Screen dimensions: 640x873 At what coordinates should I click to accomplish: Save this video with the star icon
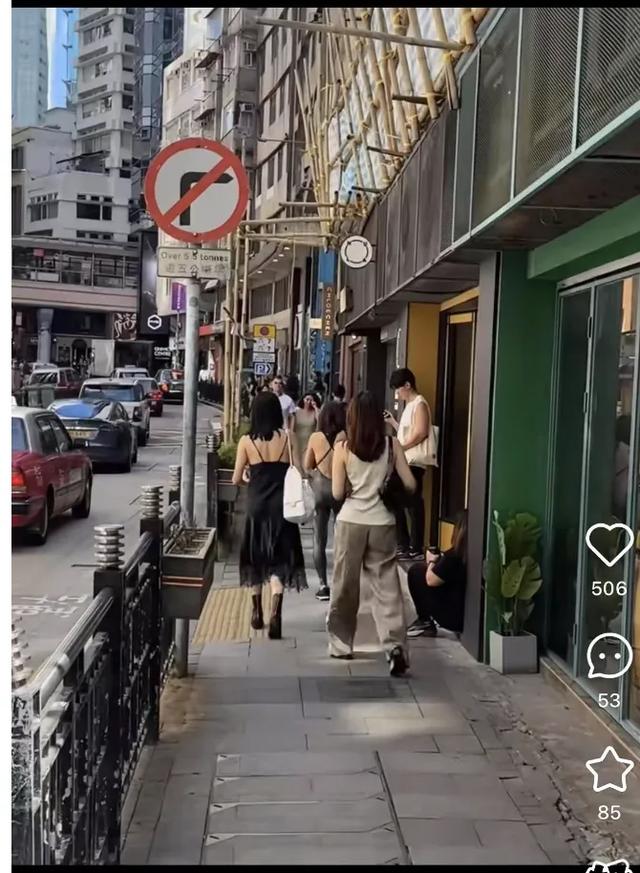click(x=608, y=769)
